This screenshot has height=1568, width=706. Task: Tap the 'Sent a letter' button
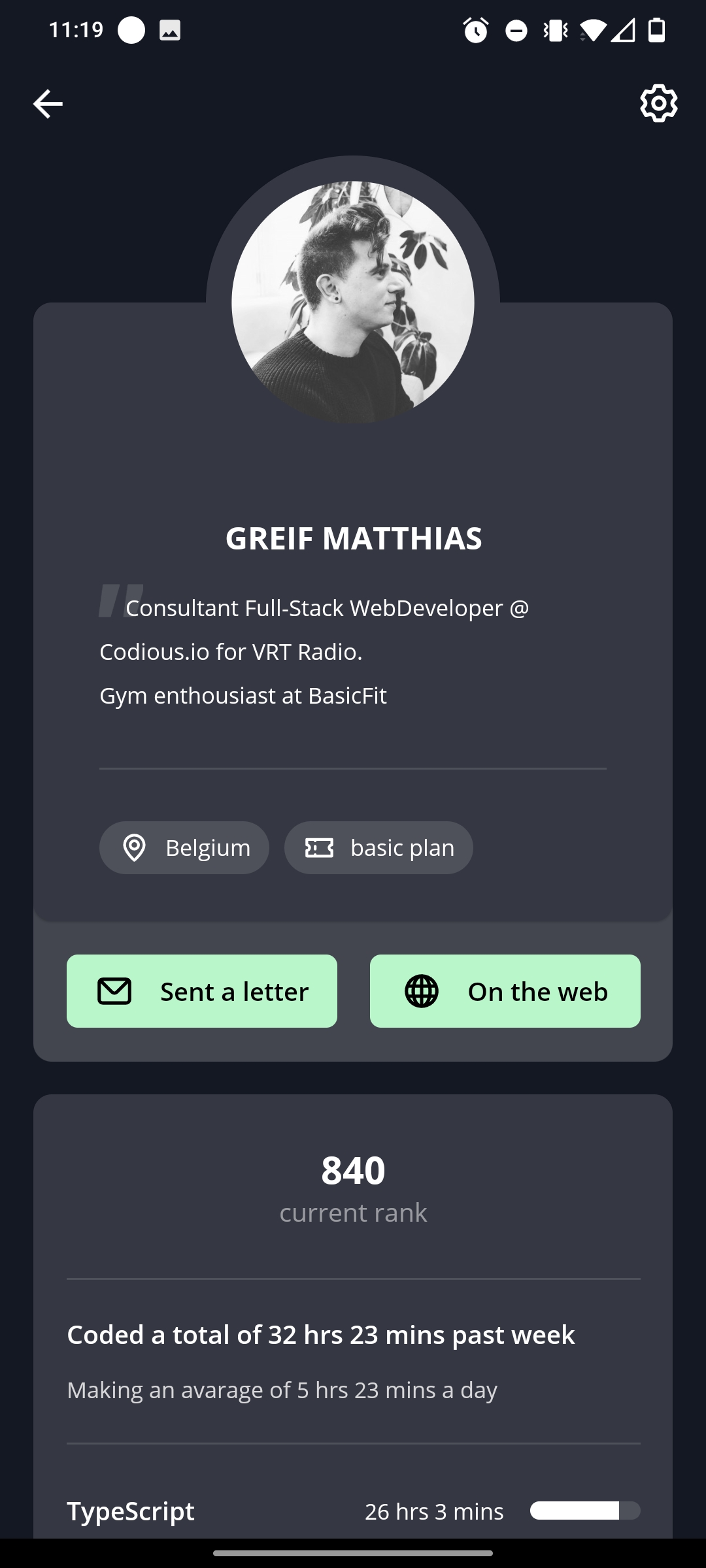click(x=202, y=991)
